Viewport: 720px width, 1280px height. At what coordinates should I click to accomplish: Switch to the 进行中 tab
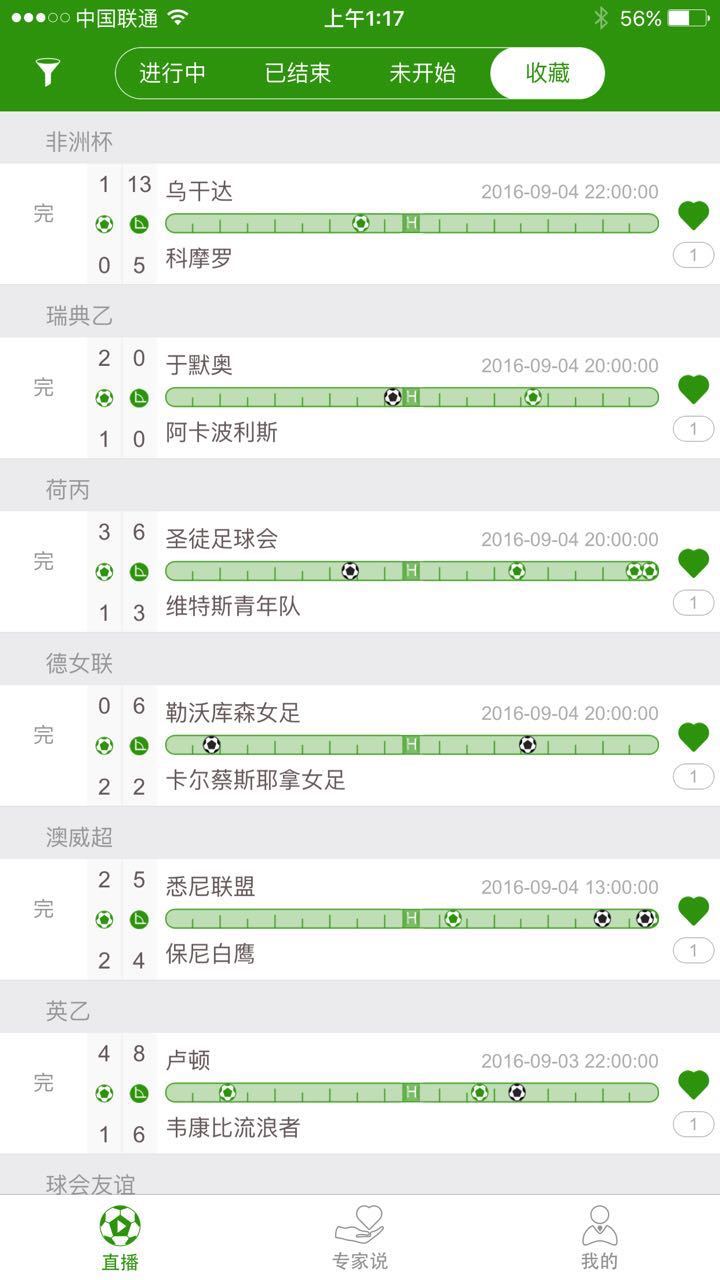tap(172, 73)
